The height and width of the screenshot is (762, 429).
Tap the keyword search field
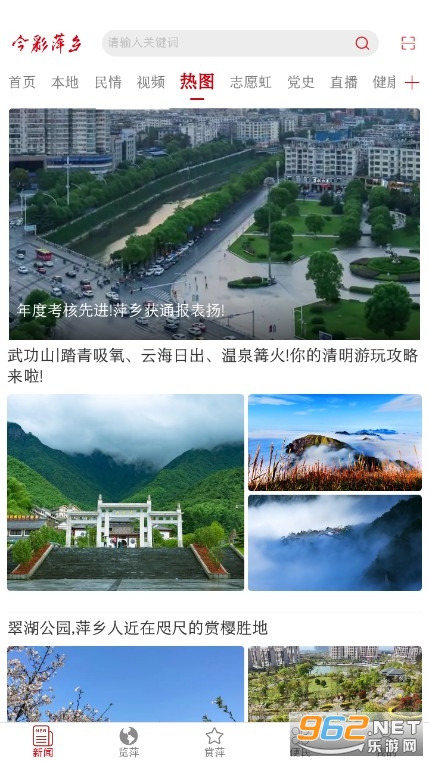pos(240,43)
